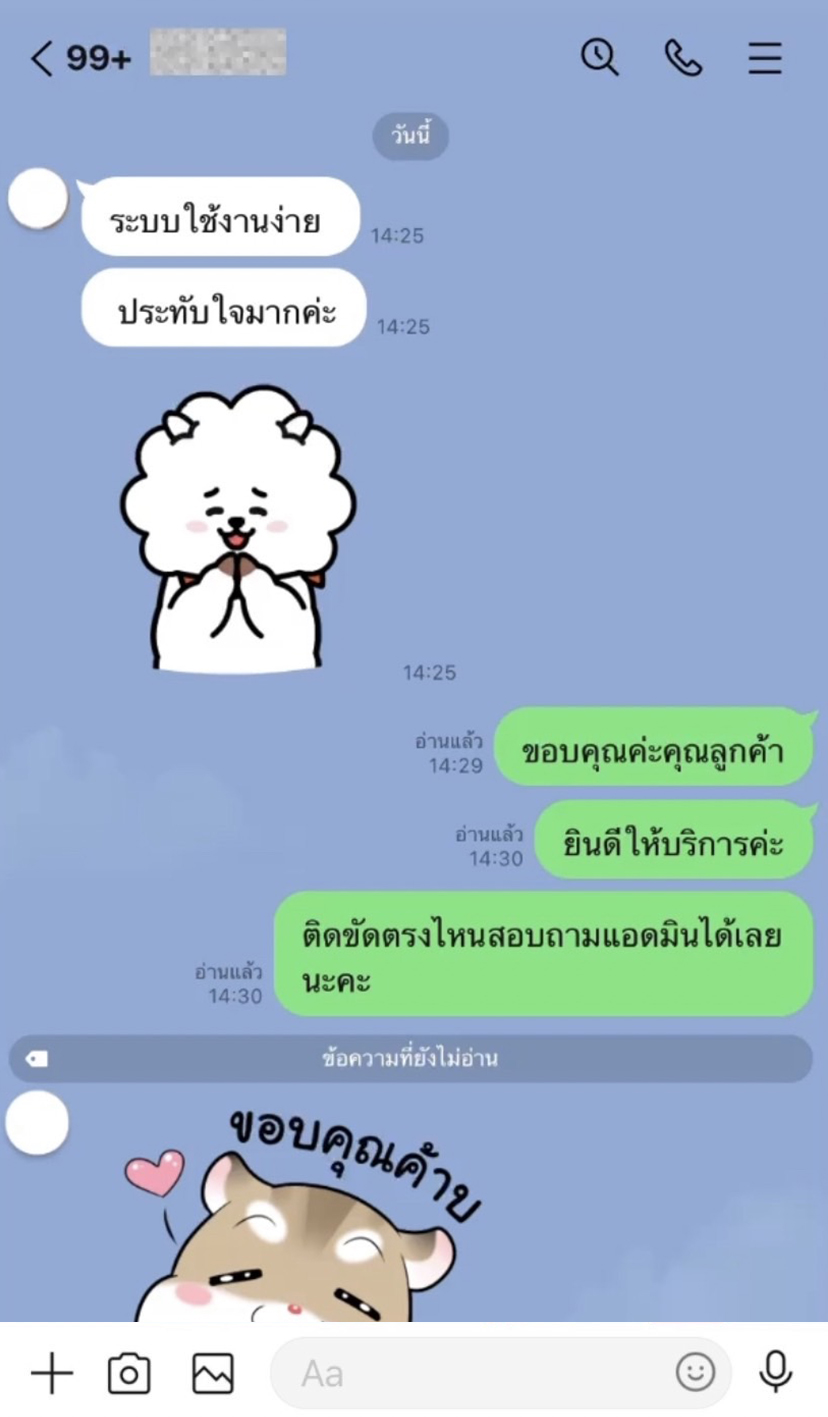Viewport: 828px width, 1417px height.
Task: Open the emoji and sticker picker
Action: (x=696, y=1372)
